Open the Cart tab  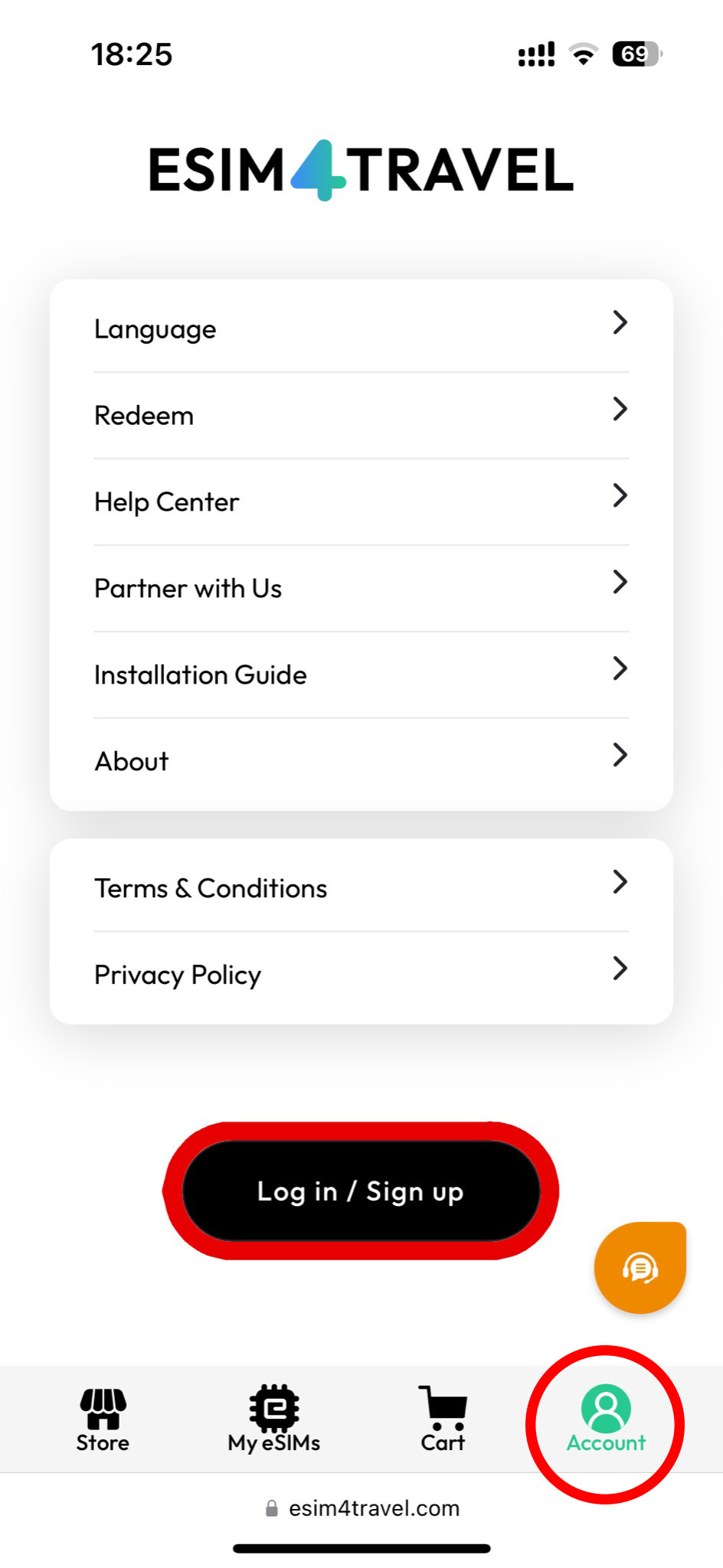[x=443, y=1420]
